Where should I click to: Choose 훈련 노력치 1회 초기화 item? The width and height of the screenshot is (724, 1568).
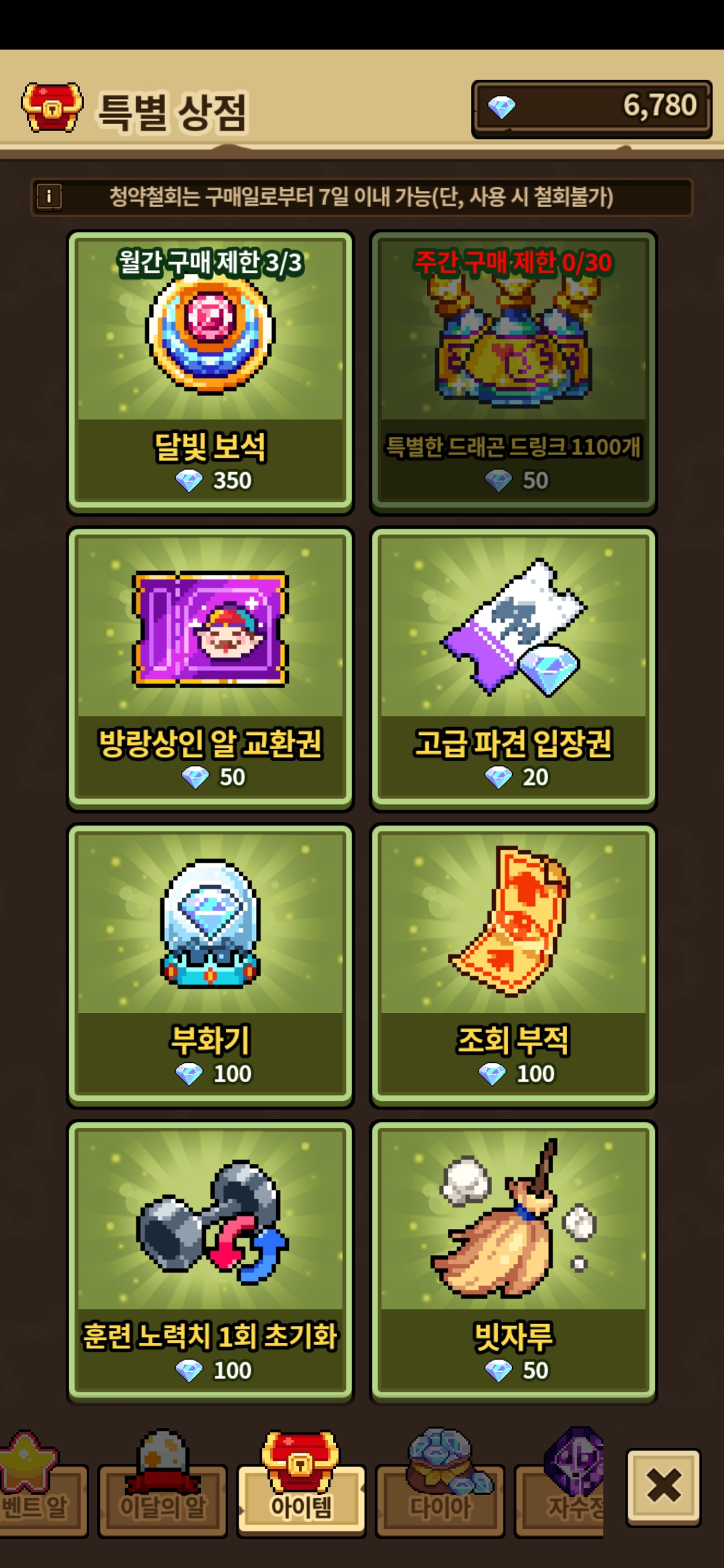210,1262
